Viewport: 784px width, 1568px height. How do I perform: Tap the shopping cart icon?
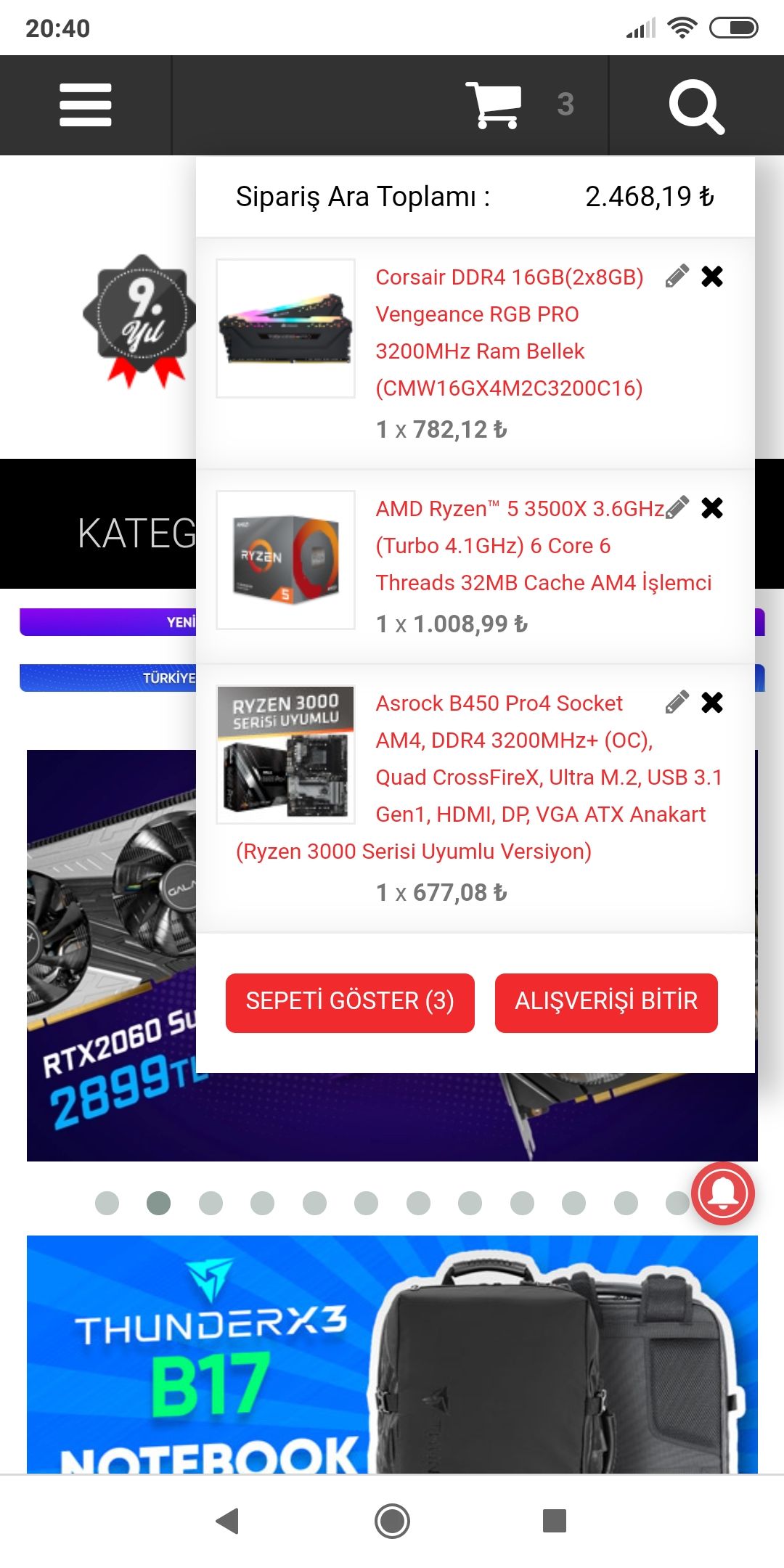pos(494,105)
